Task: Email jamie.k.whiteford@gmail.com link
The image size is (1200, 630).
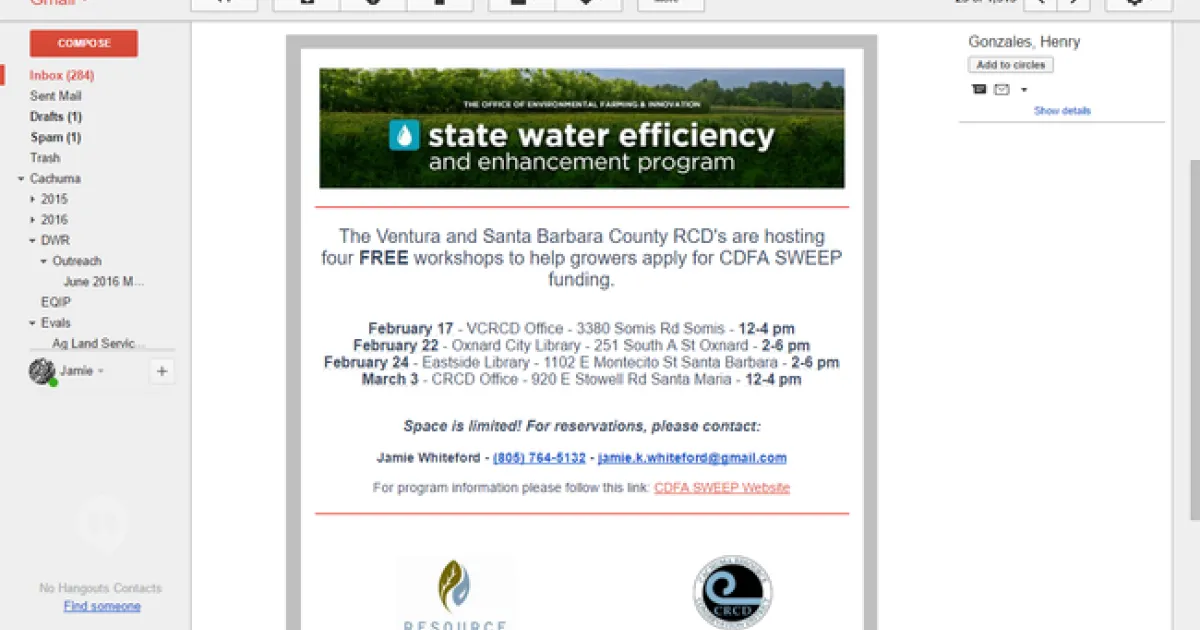Action: tap(692, 458)
